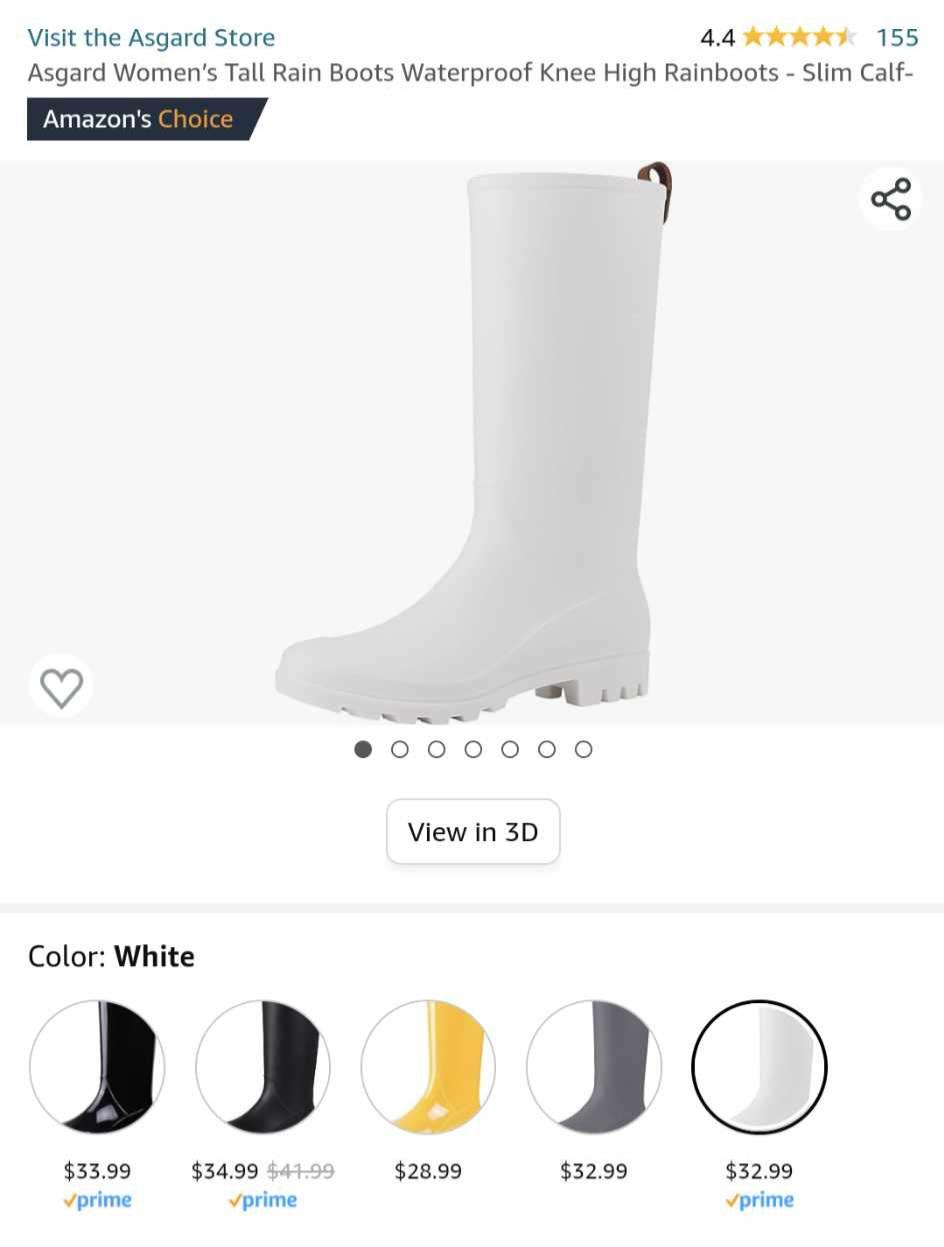Click the heart icon to wishlist the boots
This screenshot has height=1247, width=944.
pyautogui.click(x=61, y=685)
